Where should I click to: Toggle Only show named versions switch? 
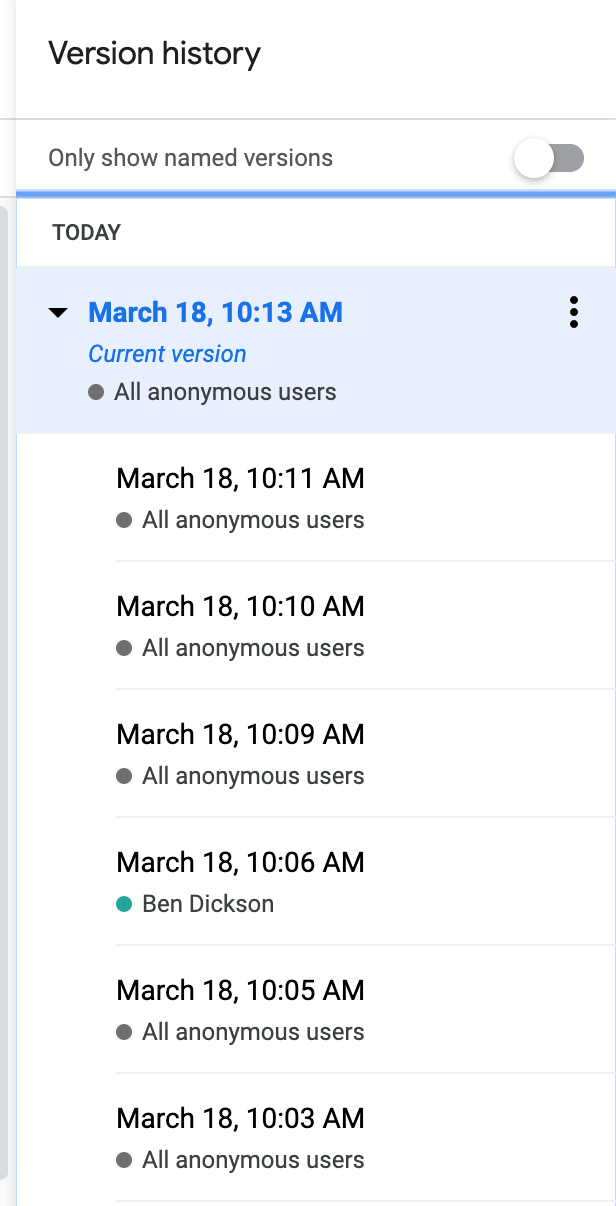tap(549, 158)
